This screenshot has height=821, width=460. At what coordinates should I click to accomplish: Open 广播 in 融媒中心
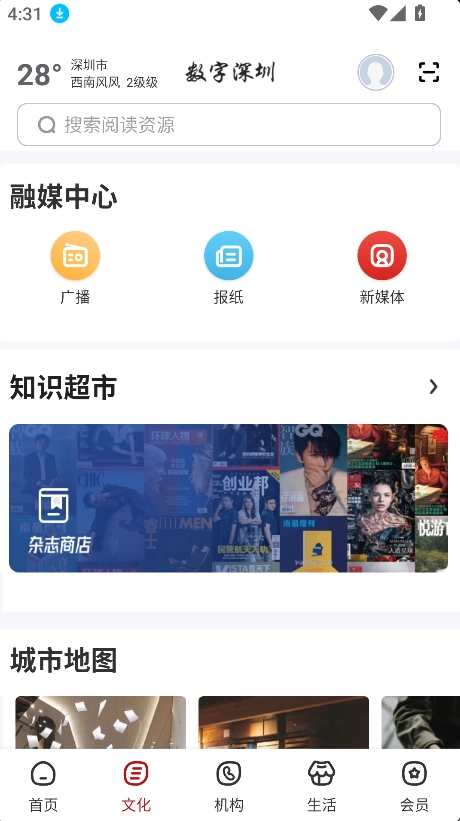point(75,268)
